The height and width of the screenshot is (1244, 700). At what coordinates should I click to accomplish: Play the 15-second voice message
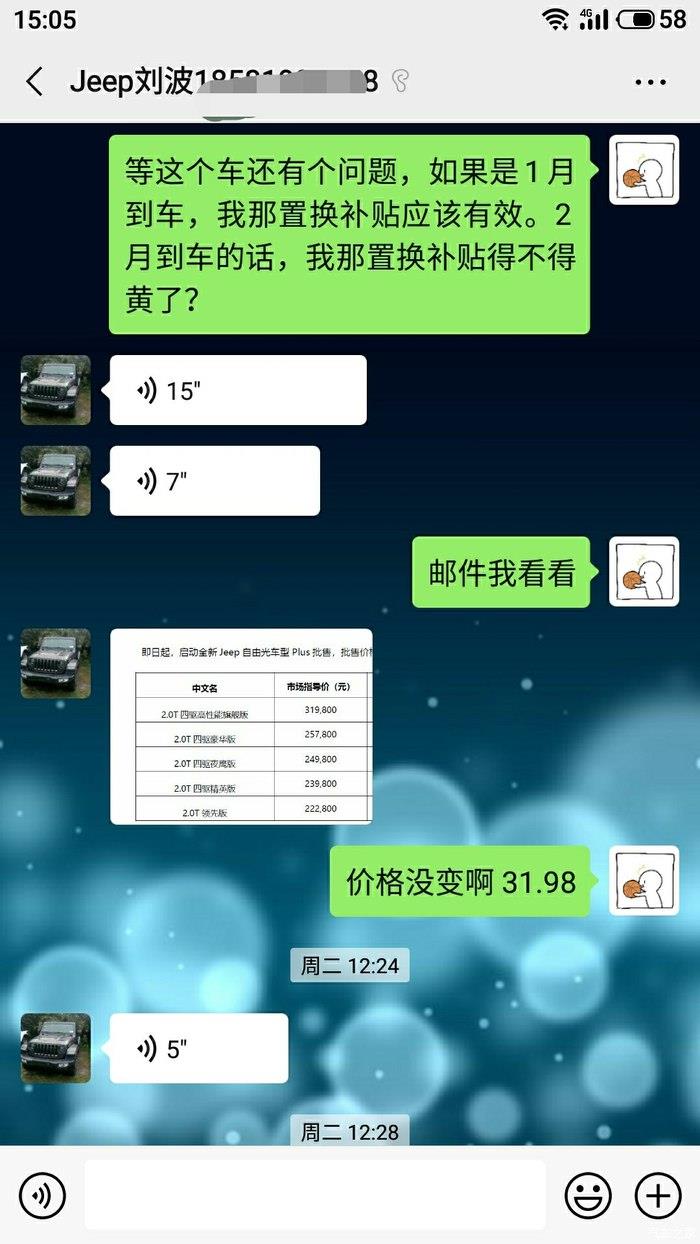[237, 390]
